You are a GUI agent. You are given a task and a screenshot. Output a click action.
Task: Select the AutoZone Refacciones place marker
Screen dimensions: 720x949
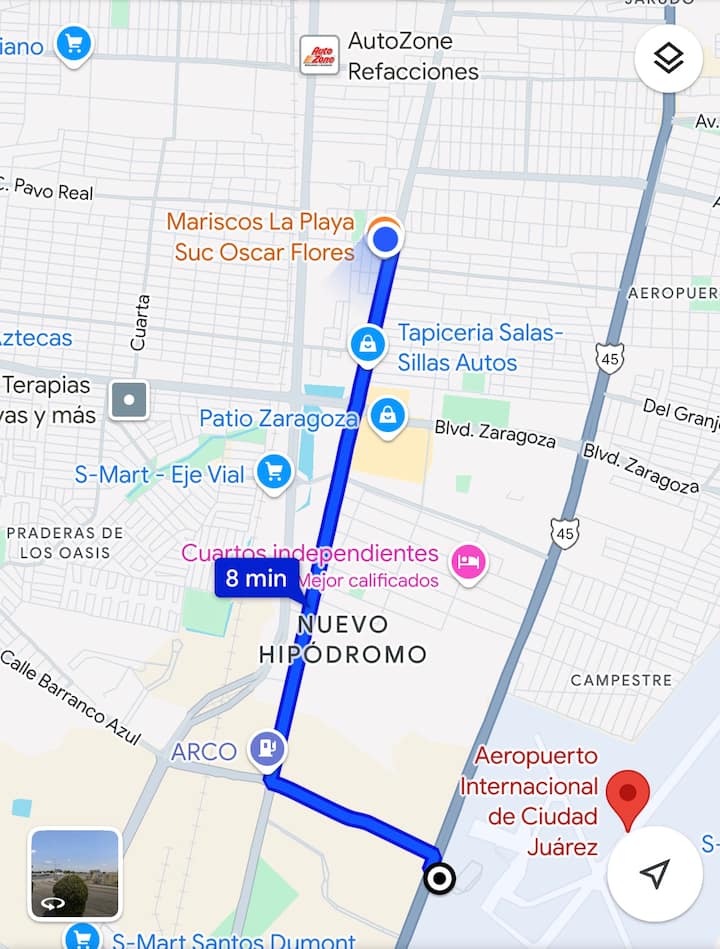pos(320,55)
